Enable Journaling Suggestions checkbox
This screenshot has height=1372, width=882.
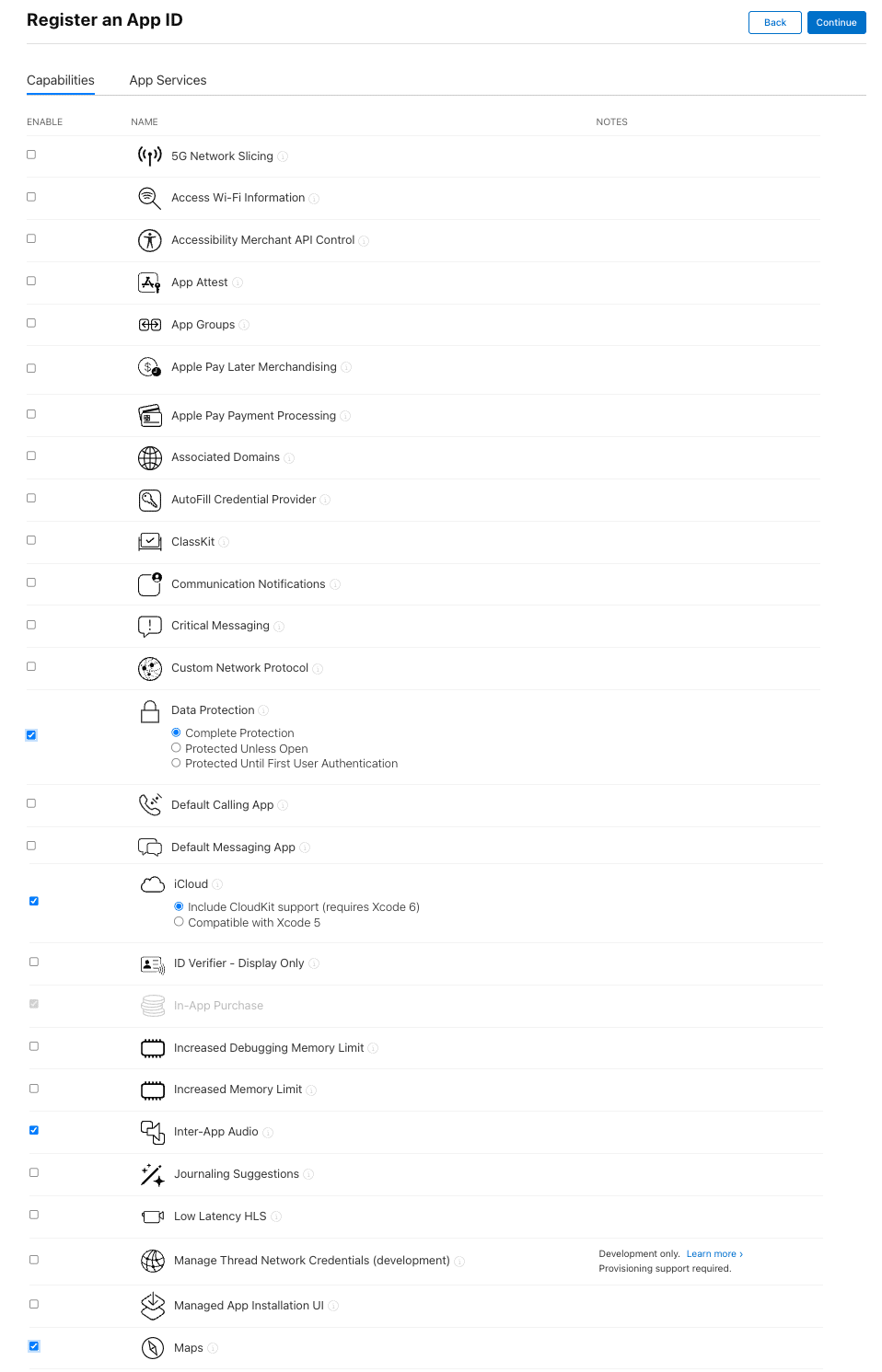click(x=34, y=1172)
